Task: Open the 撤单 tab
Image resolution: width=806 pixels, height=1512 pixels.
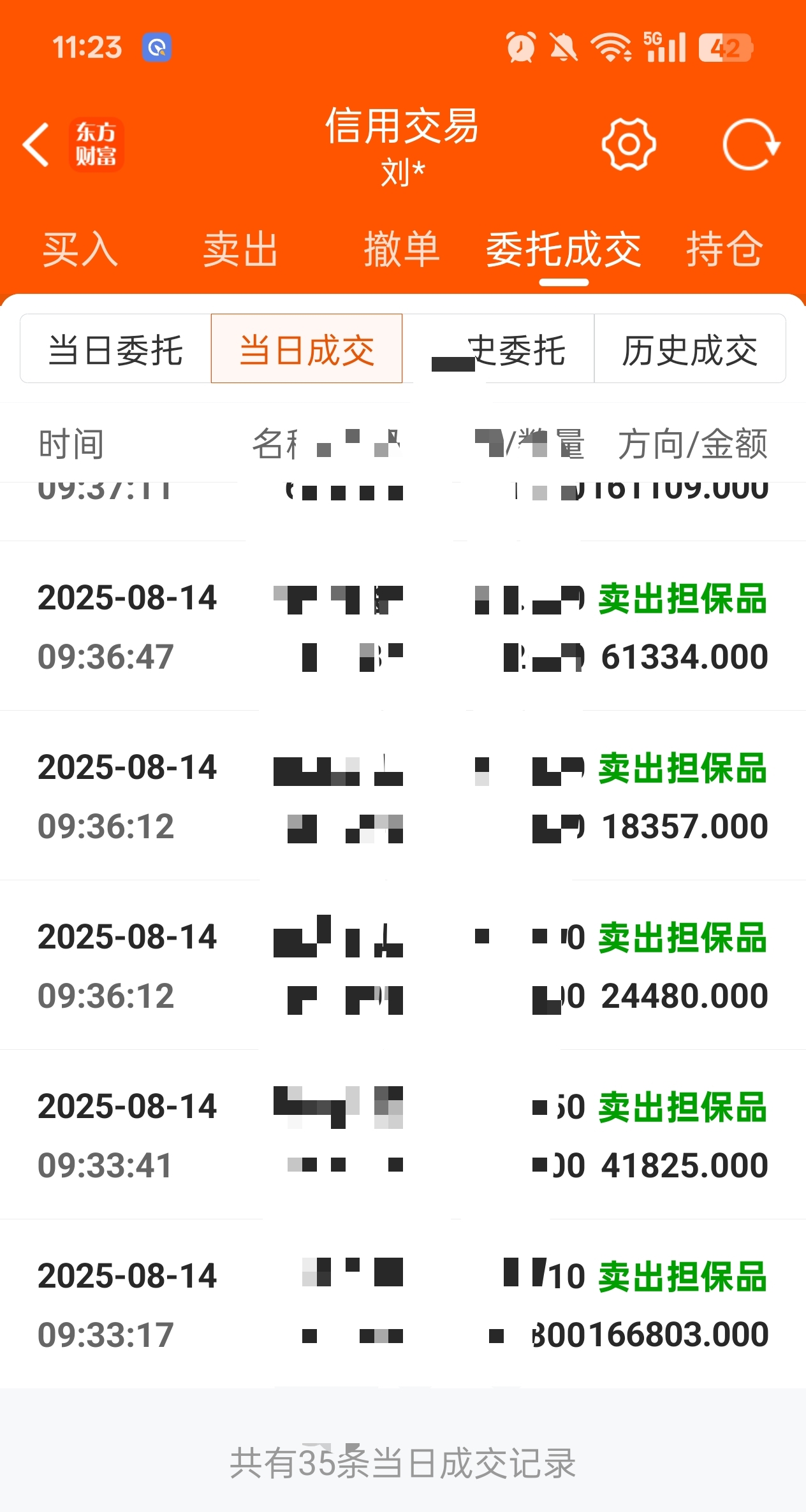Action: coord(402,249)
